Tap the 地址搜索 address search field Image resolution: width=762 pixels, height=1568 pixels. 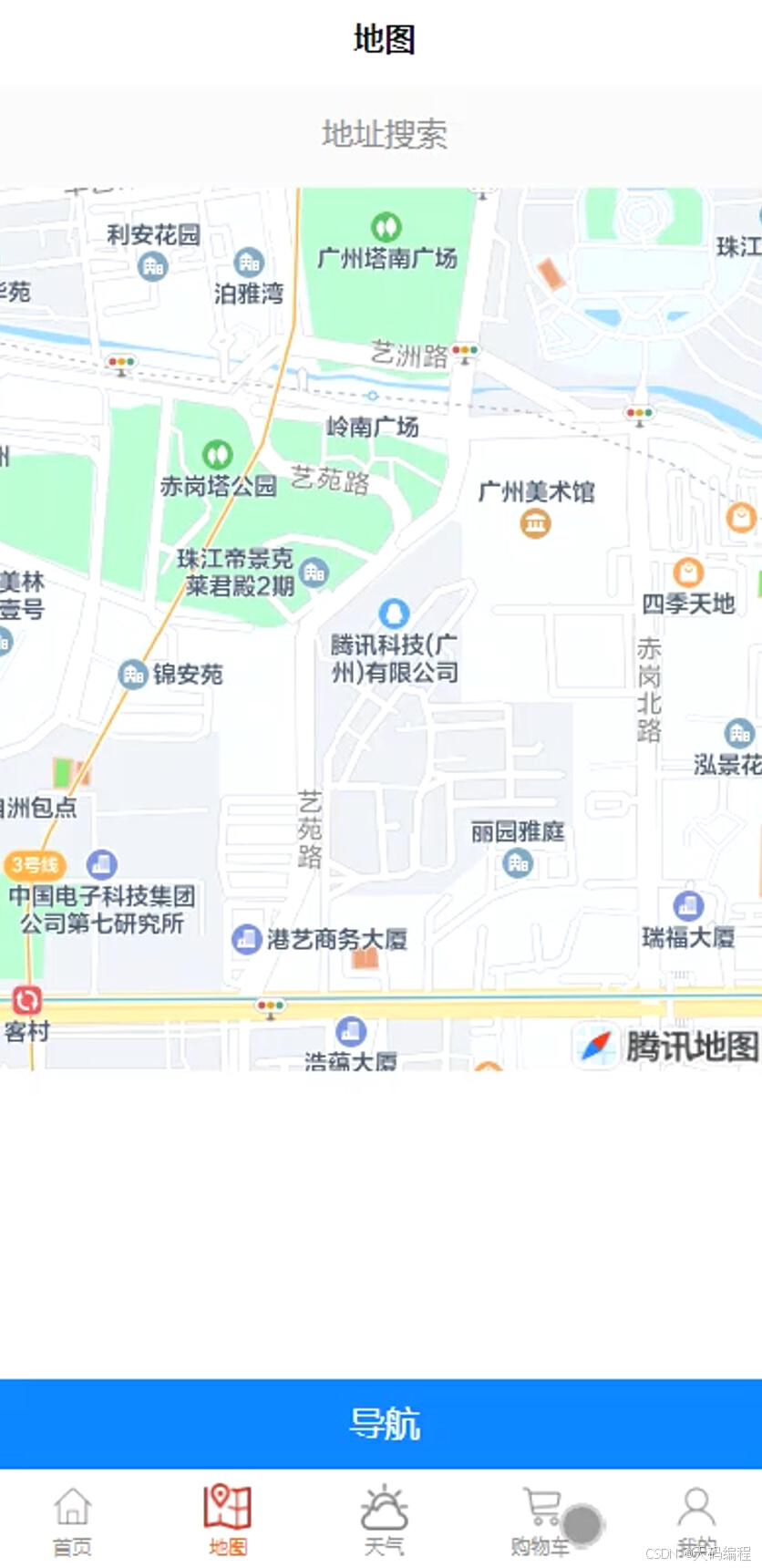(383, 134)
